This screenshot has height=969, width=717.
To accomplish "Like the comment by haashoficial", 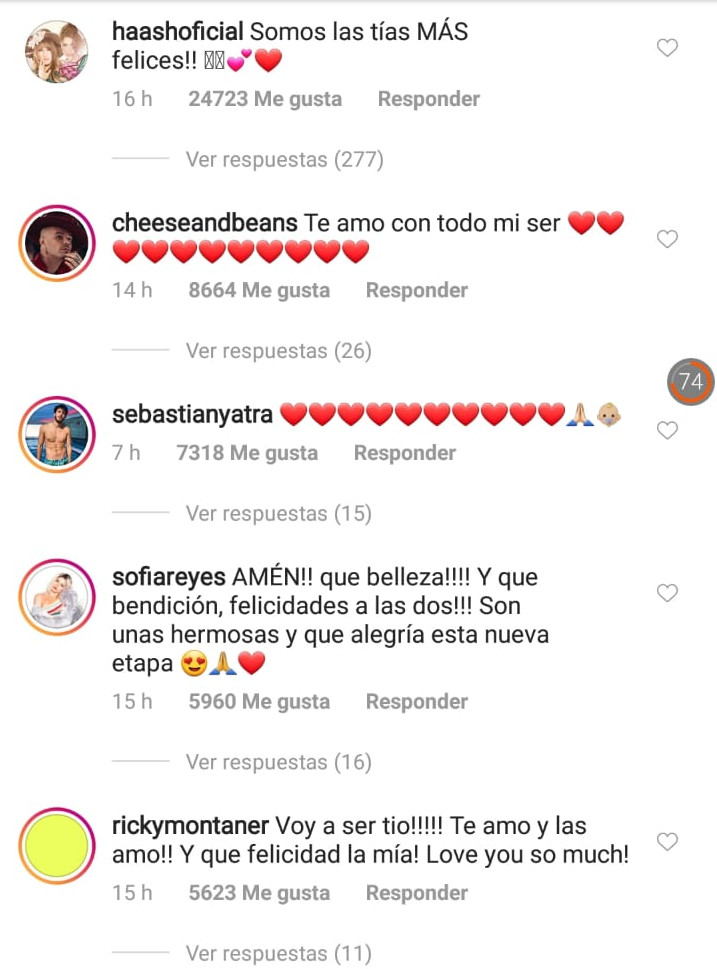I will click(x=667, y=48).
